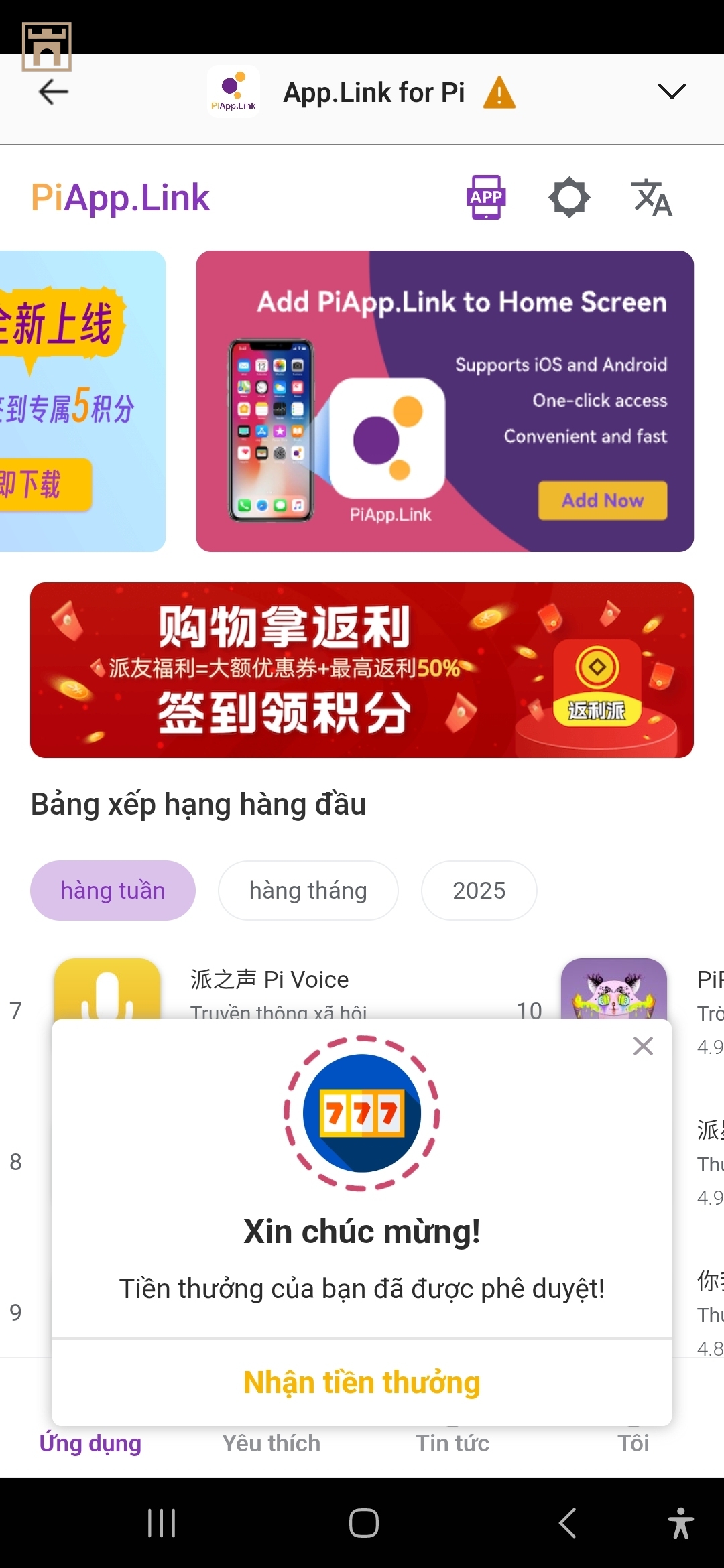Open the Ứng dụng tab
Image resolution: width=724 pixels, height=1568 pixels.
[90, 1443]
